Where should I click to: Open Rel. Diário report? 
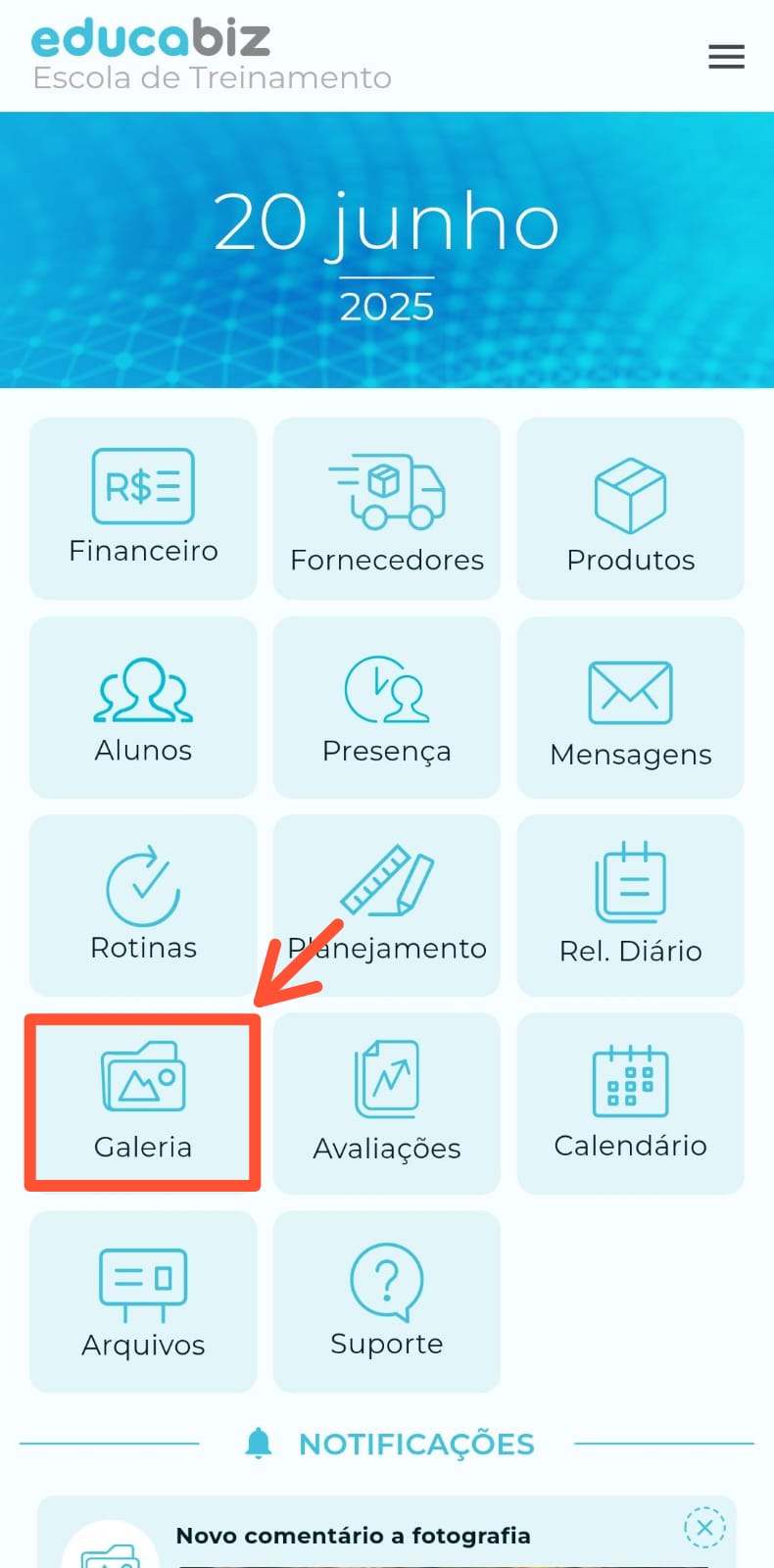(630, 906)
